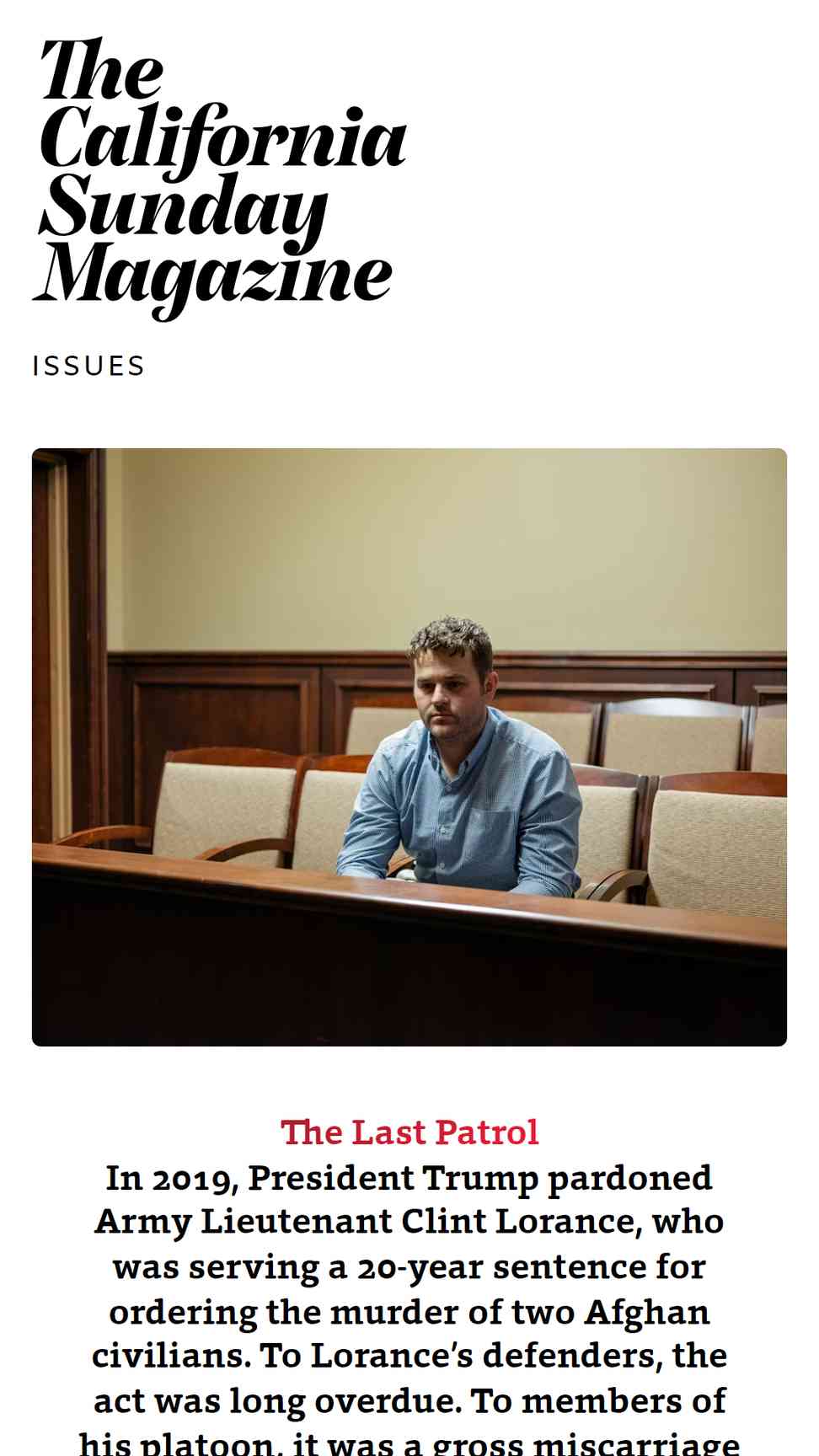Image resolution: width=819 pixels, height=1456 pixels.
Task: Read The Last Patrol article
Action: [x=409, y=1132]
